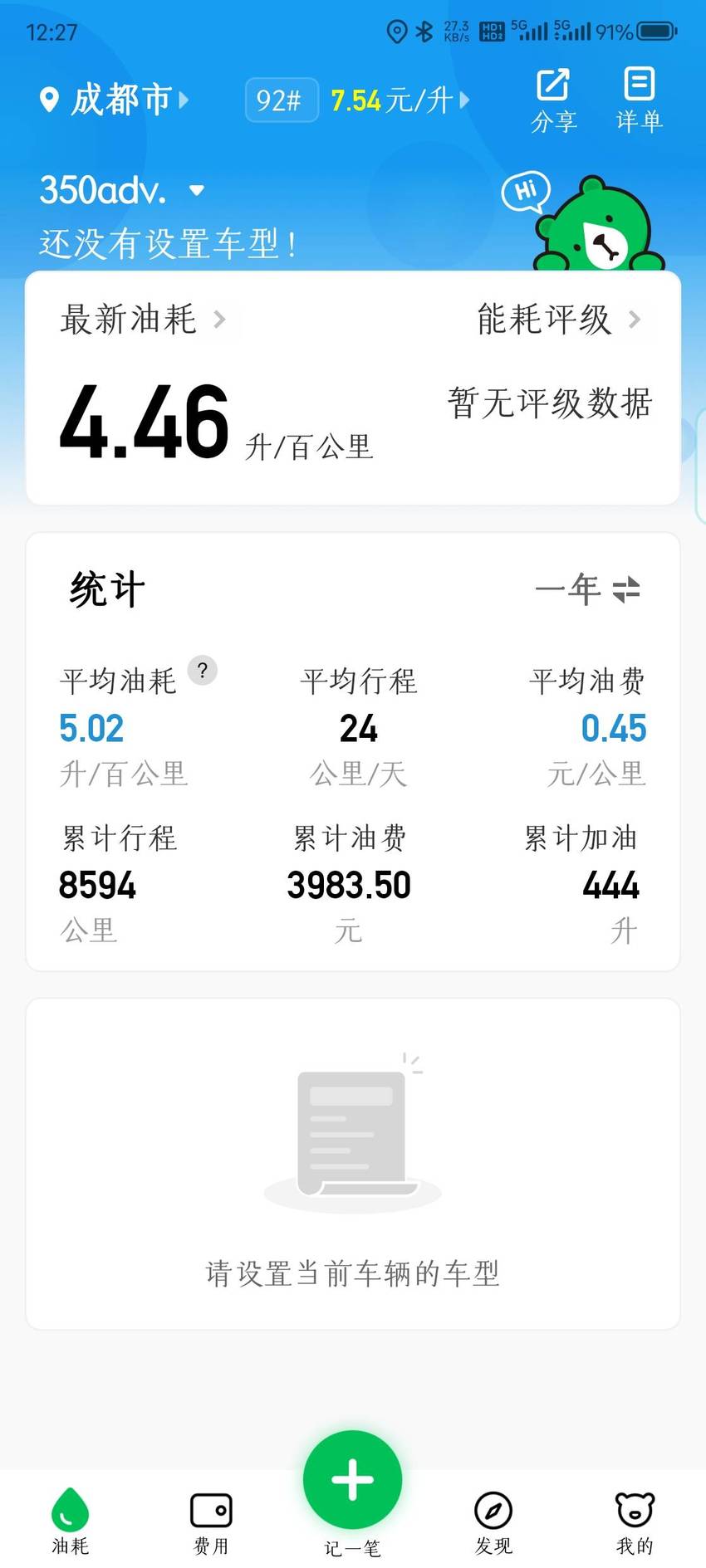Open the 详单 detailed list
Image resolution: width=706 pixels, height=1568 pixels.
[639, 100]
